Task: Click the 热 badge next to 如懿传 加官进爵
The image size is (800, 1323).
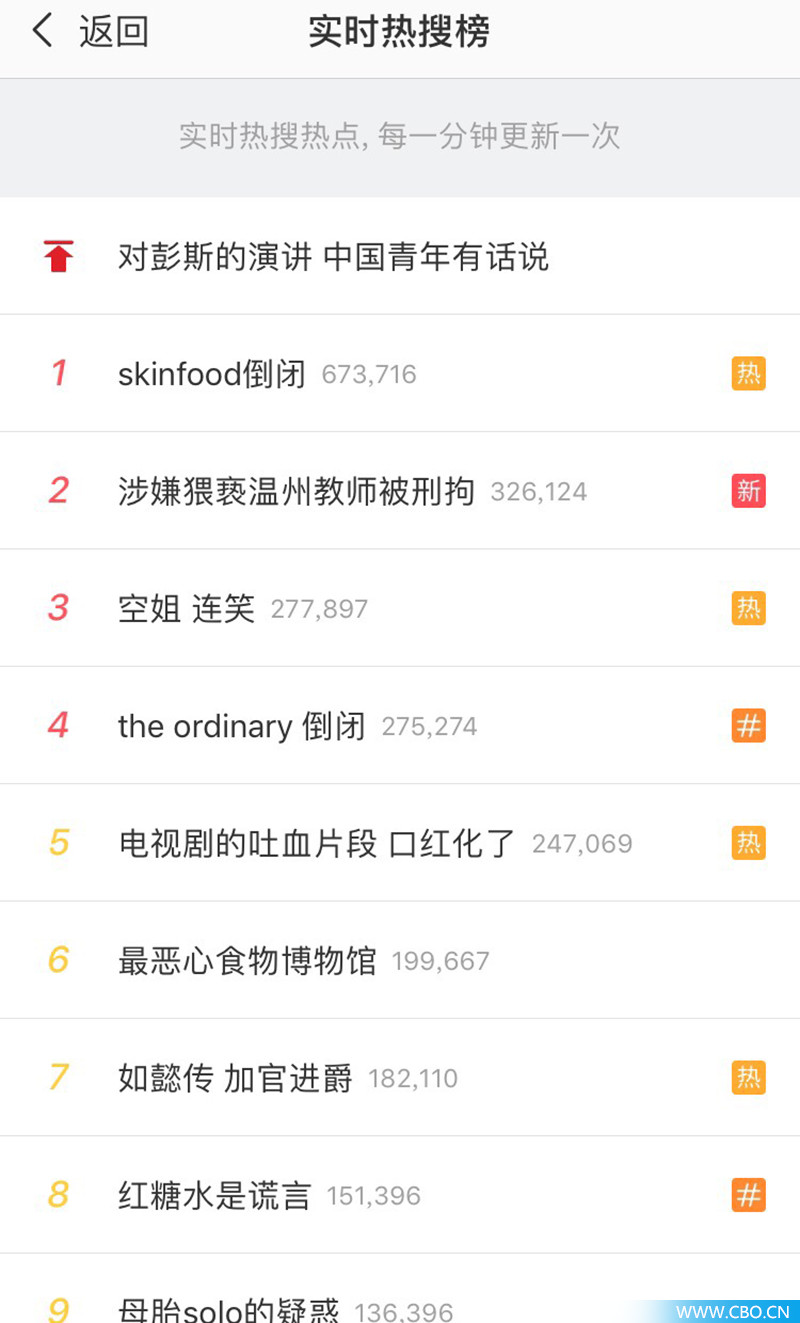Action: click(x=748, y=1078)
